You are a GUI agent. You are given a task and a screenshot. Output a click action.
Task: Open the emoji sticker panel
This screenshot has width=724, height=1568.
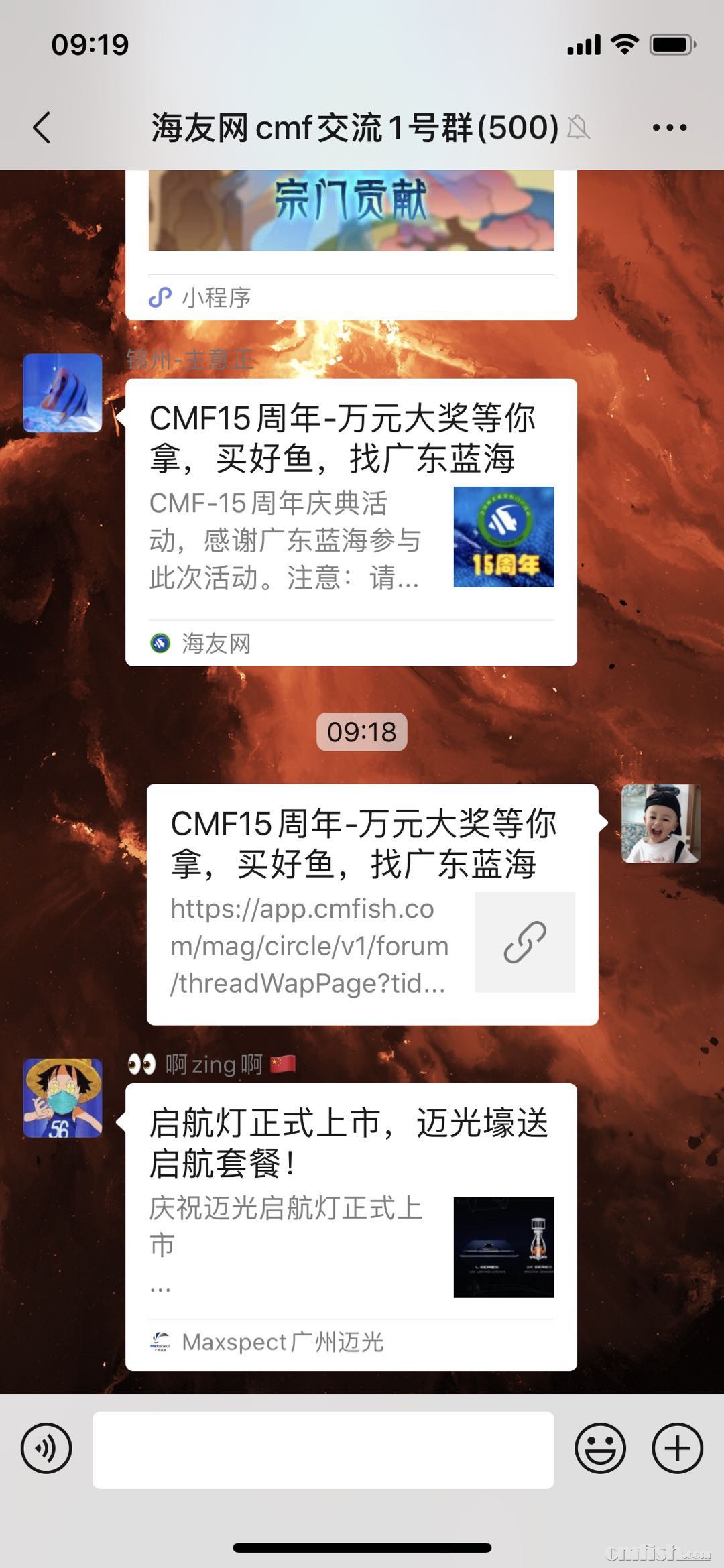(600, 1448)
